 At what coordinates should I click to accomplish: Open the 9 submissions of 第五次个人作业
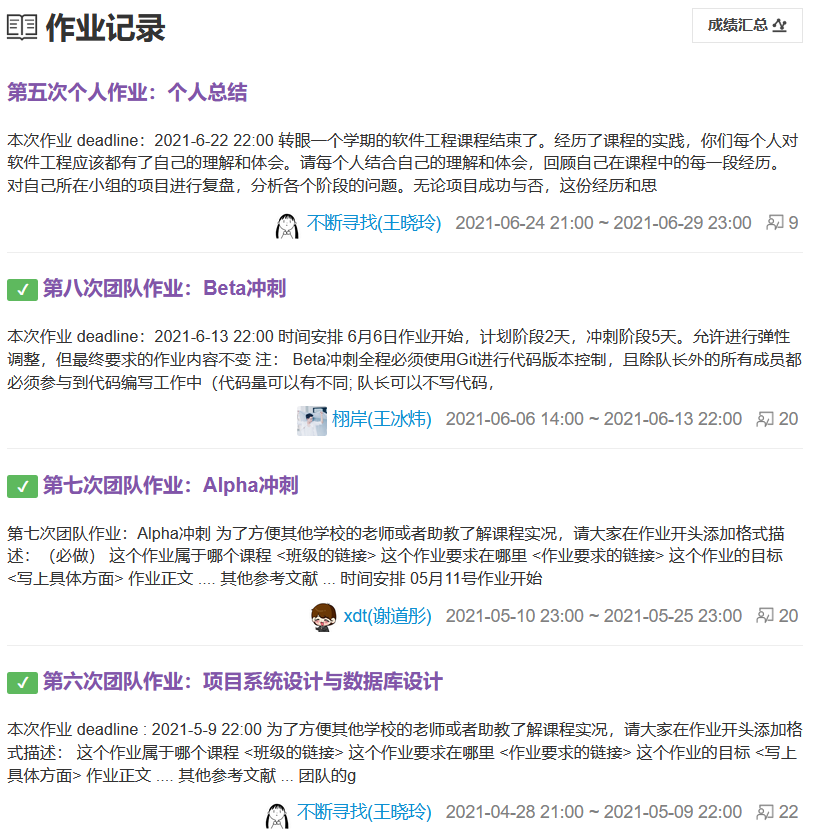point(782,223)
